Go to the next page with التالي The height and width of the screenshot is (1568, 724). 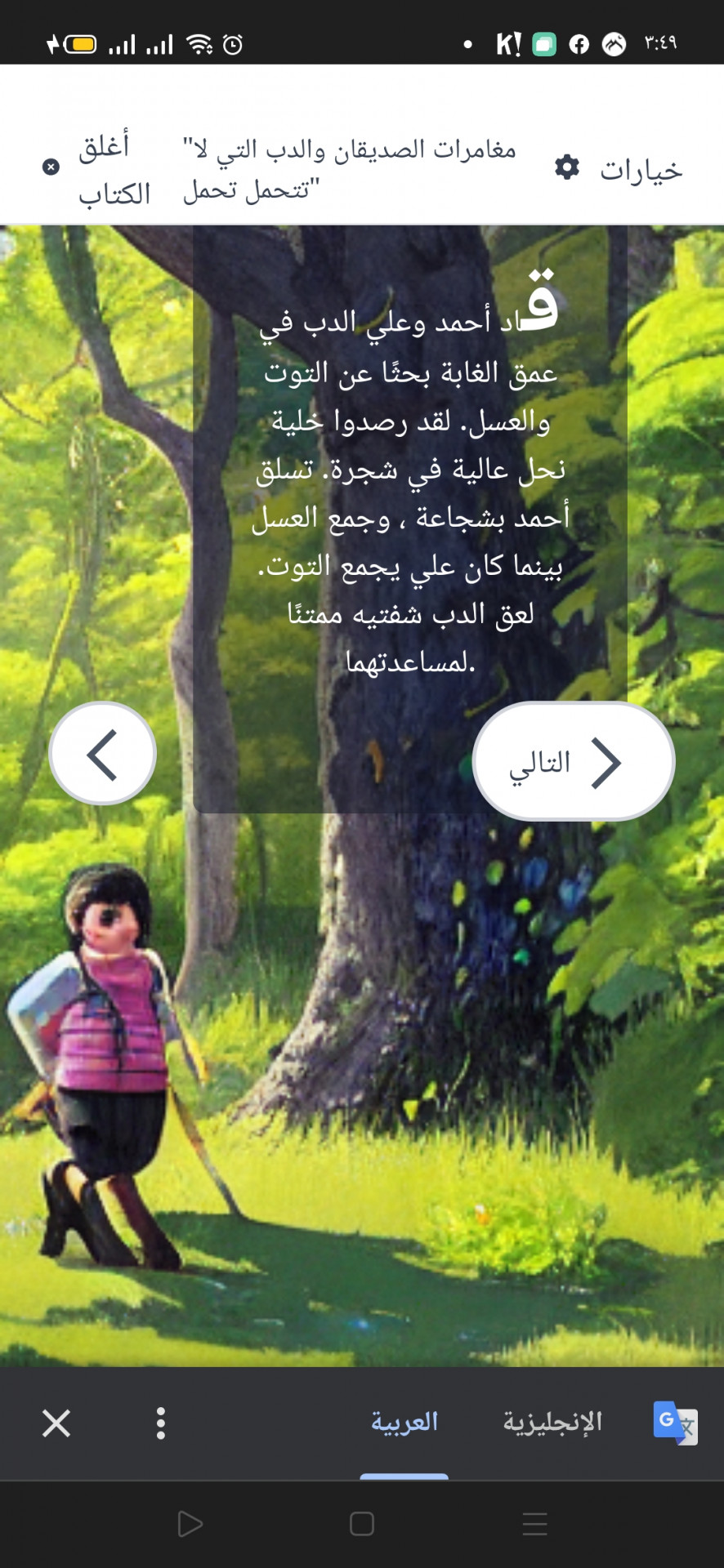coord(573,761)
